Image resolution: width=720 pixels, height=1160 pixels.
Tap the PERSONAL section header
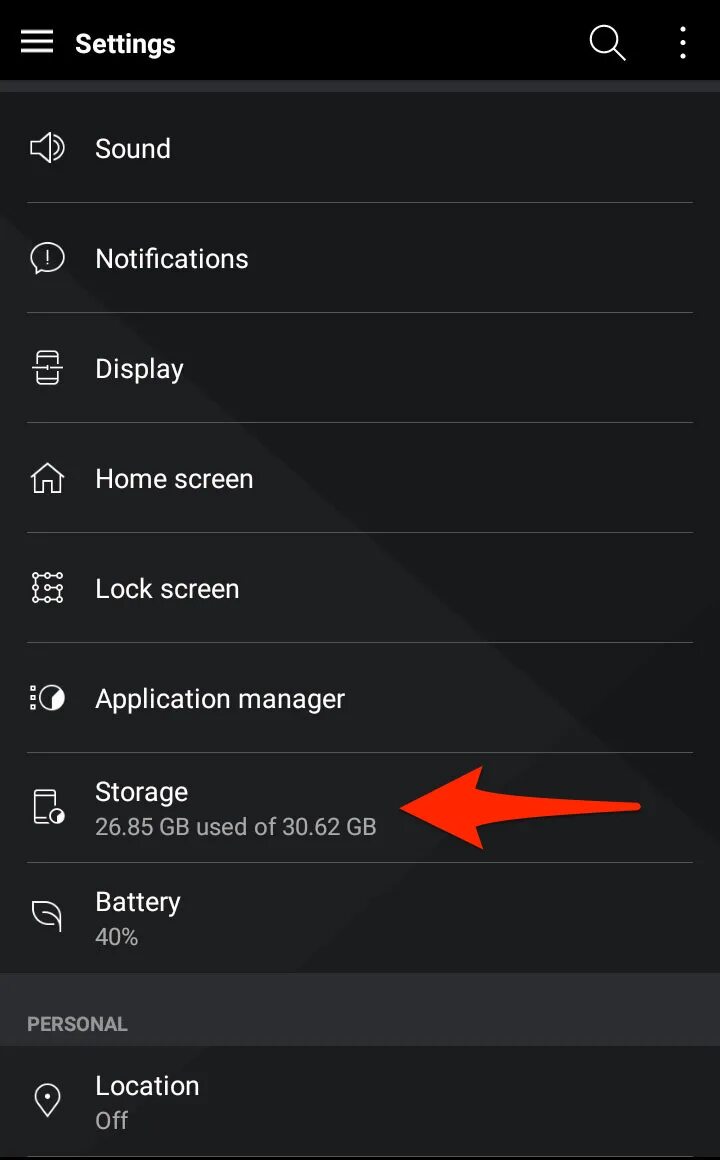77,1023
